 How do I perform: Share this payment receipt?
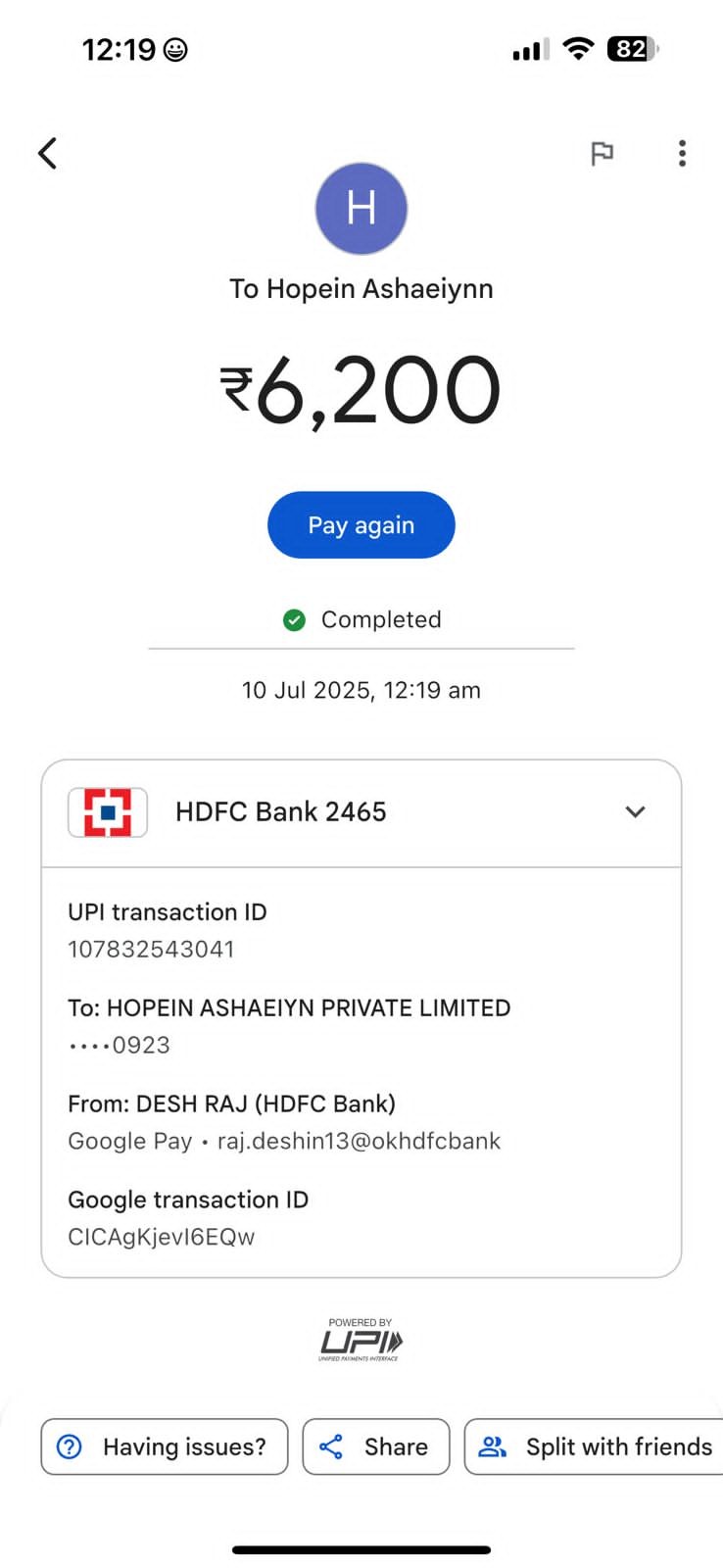tap(376, 1446)
